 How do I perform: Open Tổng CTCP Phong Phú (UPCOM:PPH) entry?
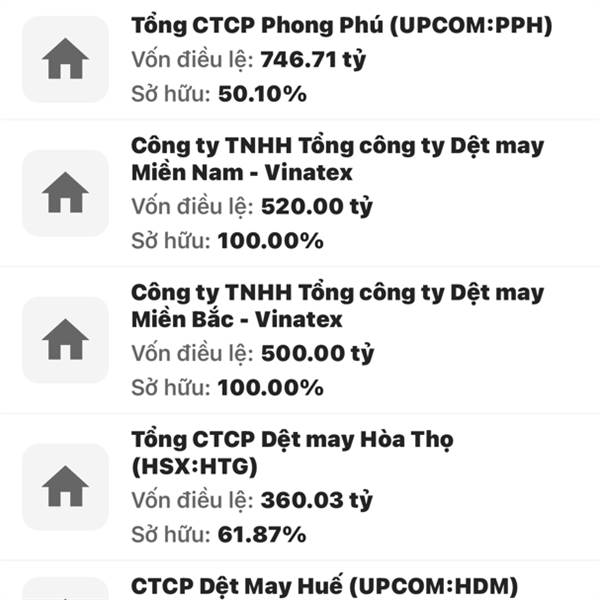point(300,59)
